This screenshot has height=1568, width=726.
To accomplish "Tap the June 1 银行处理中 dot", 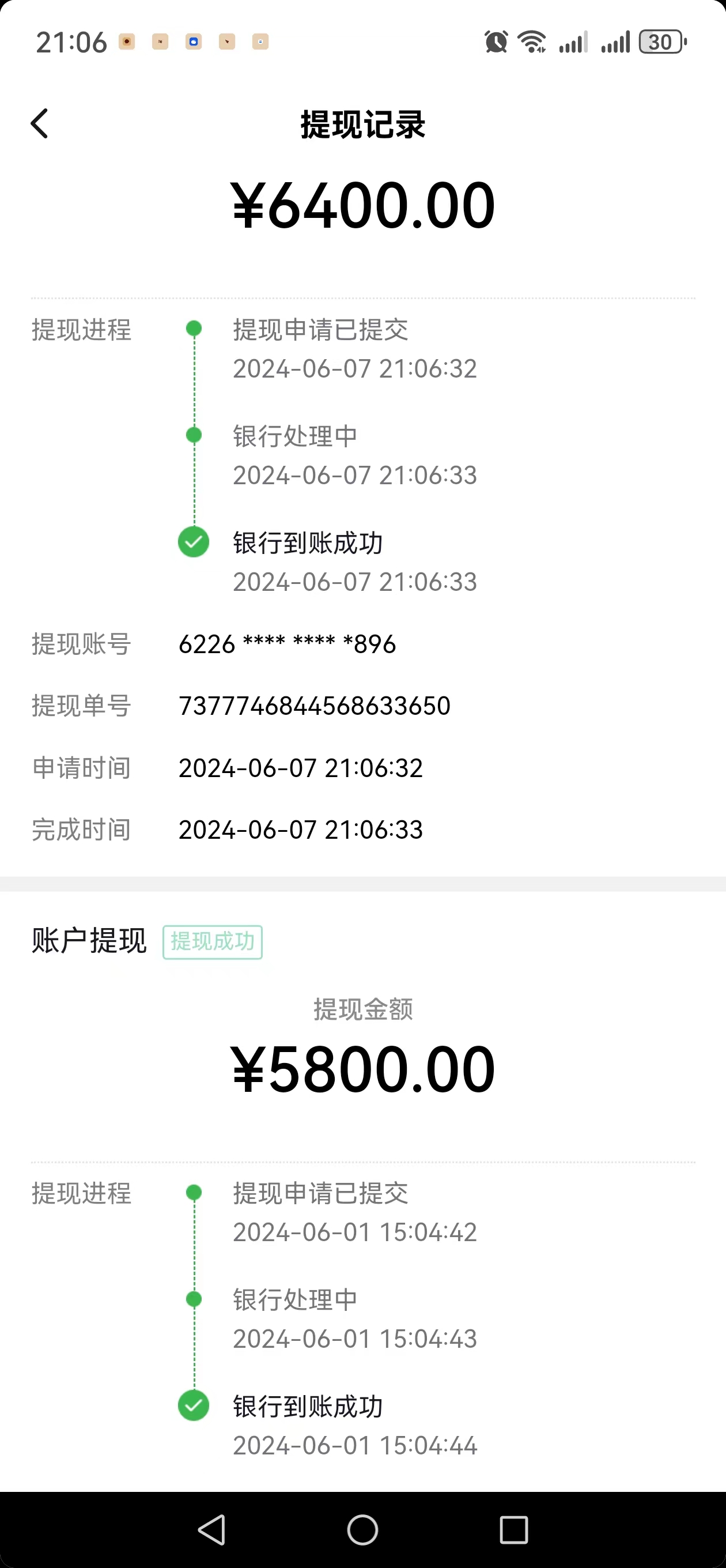I will pyautogui.click(x=193, y=1299).
